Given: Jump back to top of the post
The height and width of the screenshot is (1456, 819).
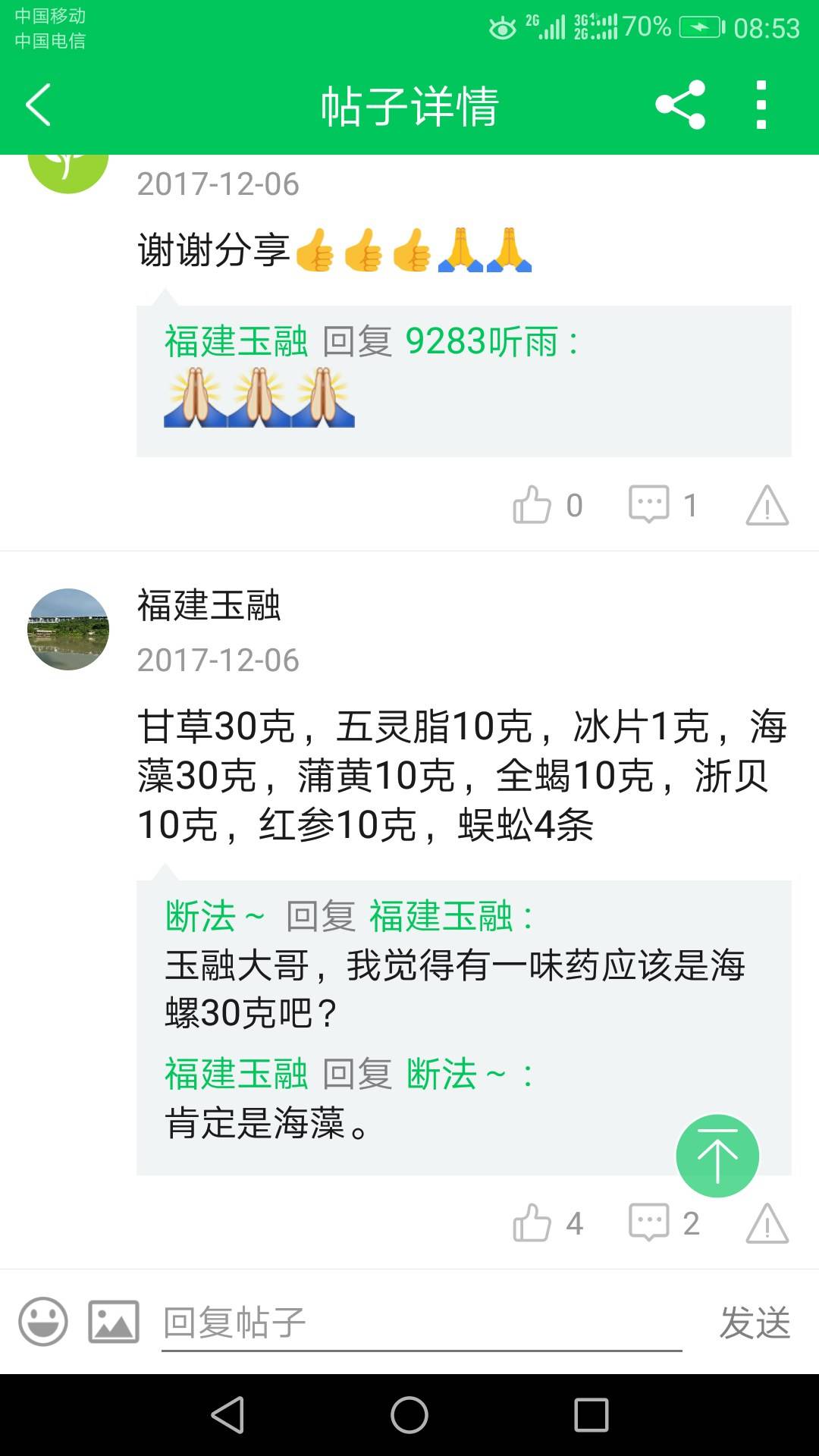Looking at the screenshot, I should pyautogui.click(x=717, y=1156).
